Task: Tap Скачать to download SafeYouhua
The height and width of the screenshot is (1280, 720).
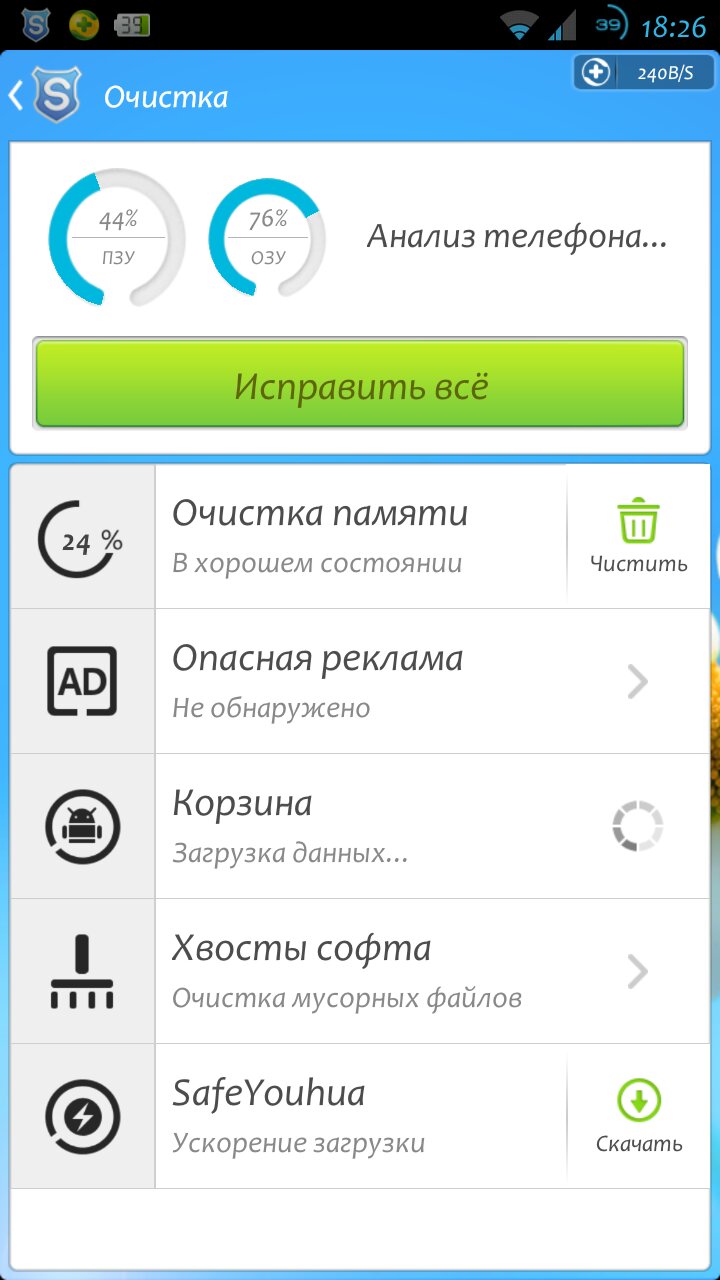Action: point(639,1116)
